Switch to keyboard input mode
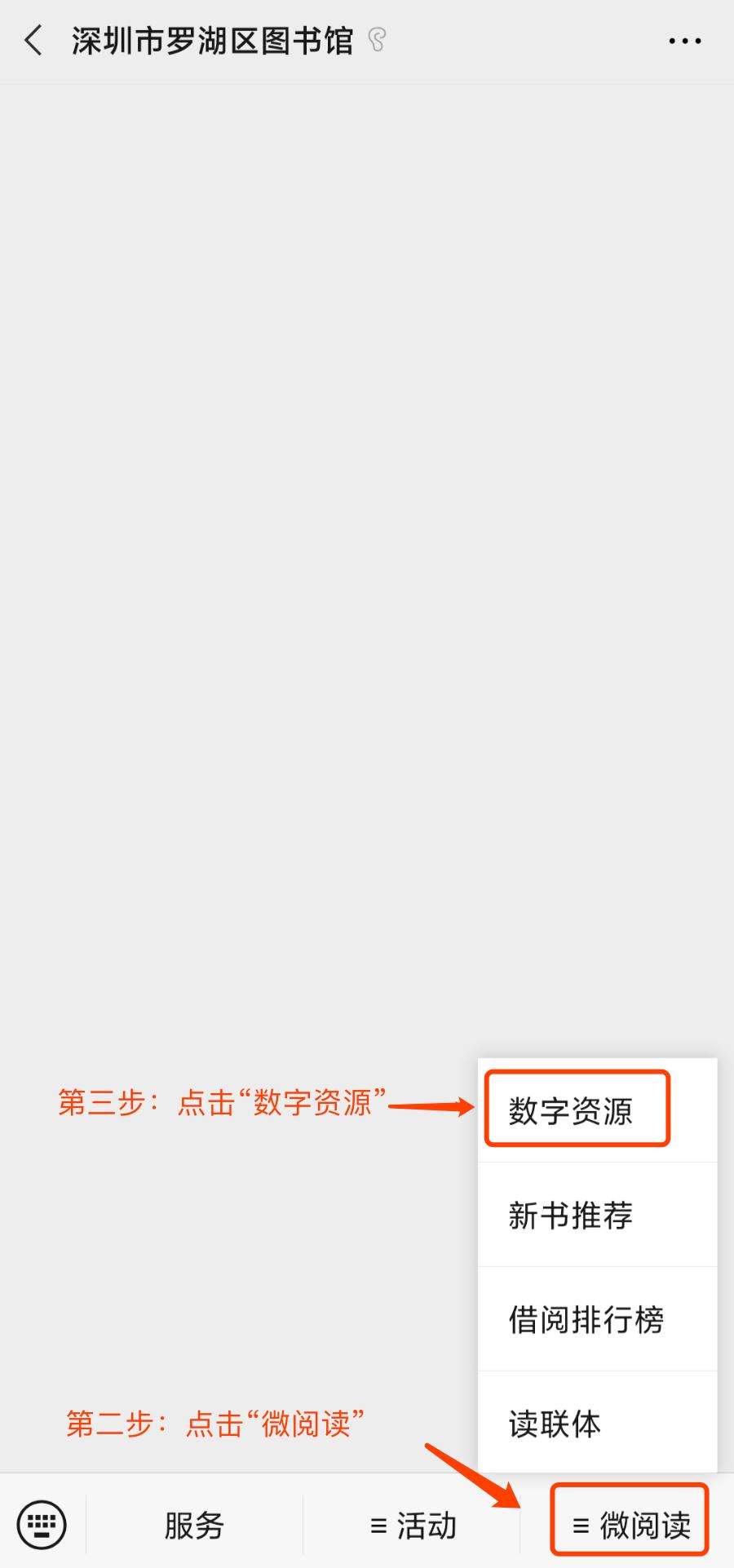The width and height of the screenshot is (734, 1568). click(x=42, y=1524)
